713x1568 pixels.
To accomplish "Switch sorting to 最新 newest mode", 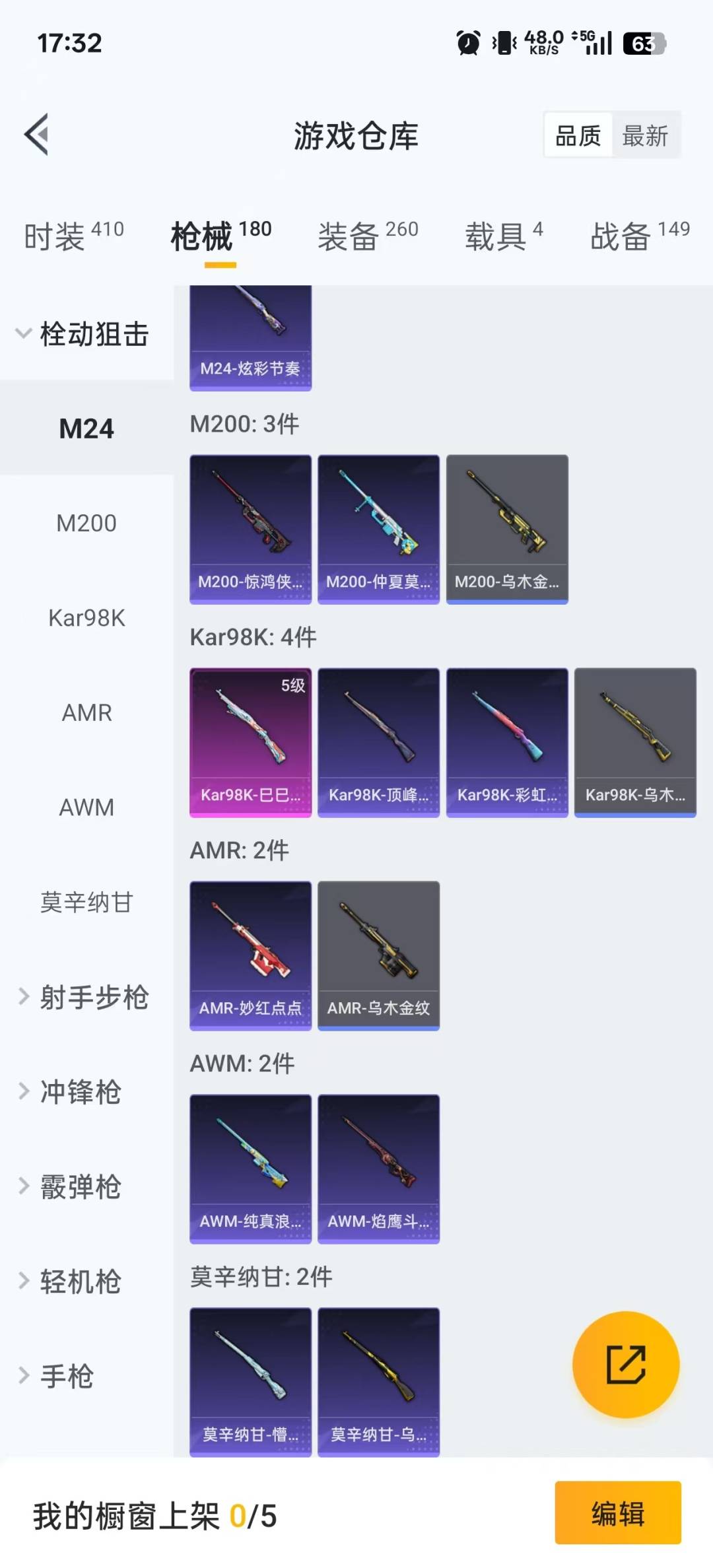I will pyautogui.click(x=646, y=135).
